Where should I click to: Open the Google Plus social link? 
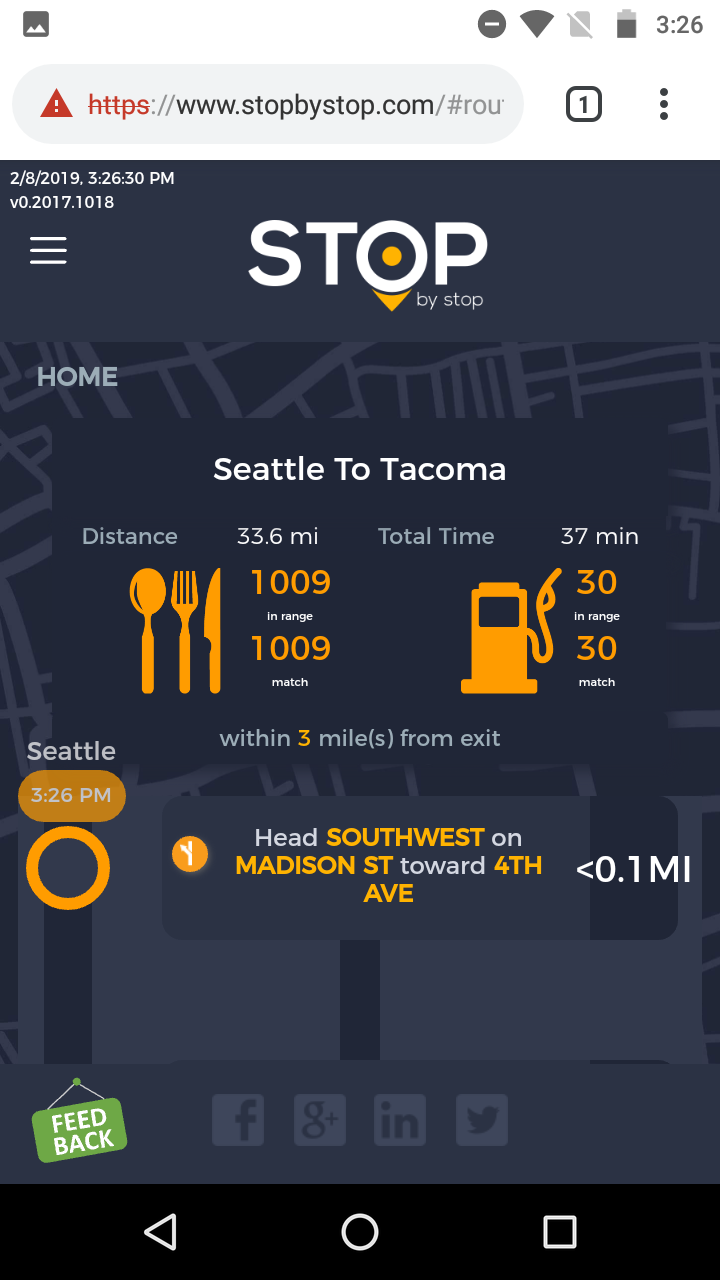coord(319,1120)
